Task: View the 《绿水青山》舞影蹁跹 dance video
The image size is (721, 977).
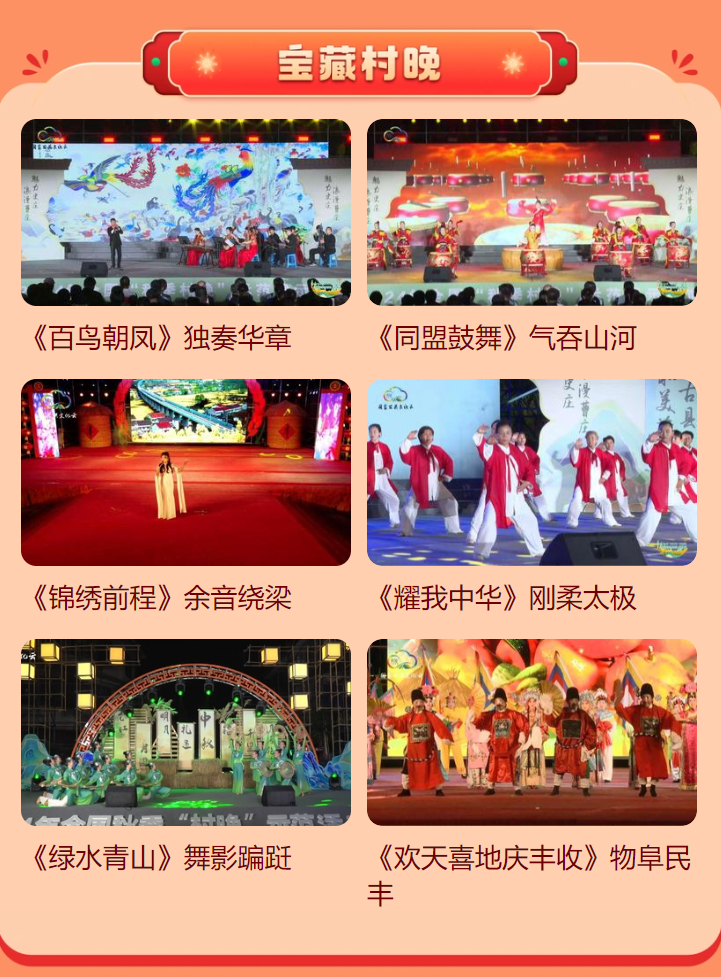Action: [185, 732]
